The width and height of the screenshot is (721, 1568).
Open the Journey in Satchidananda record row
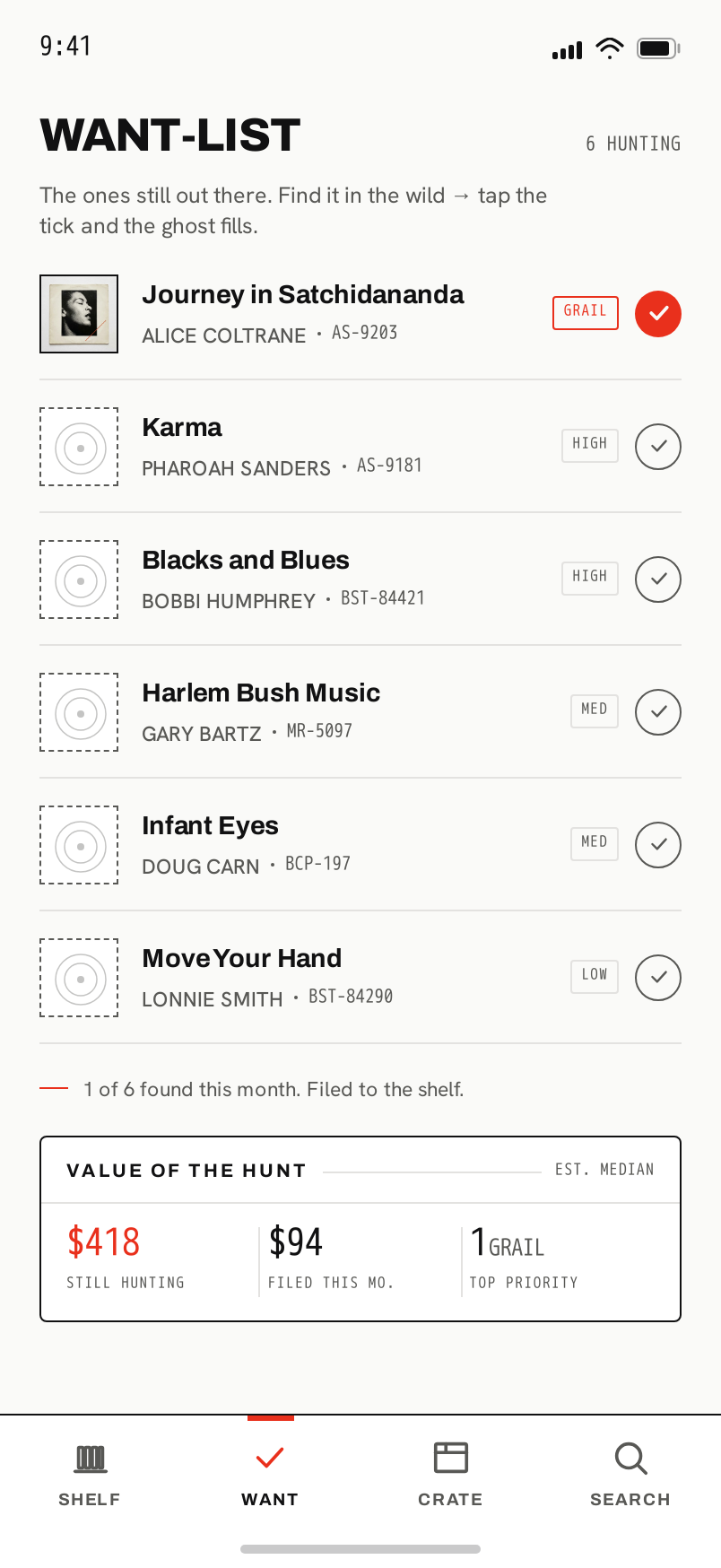(360, 314)
